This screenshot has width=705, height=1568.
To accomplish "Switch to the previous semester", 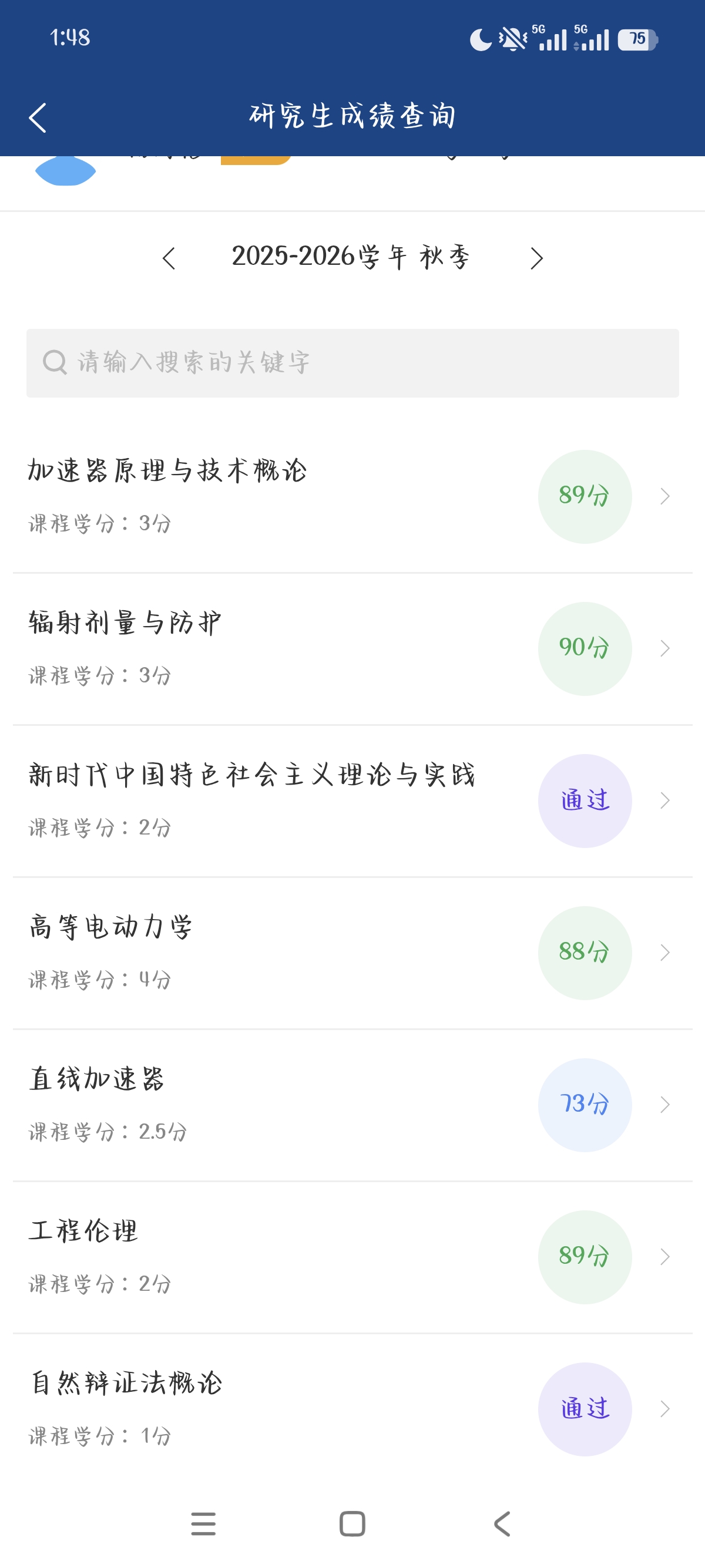I will click(x=169, y=258).
